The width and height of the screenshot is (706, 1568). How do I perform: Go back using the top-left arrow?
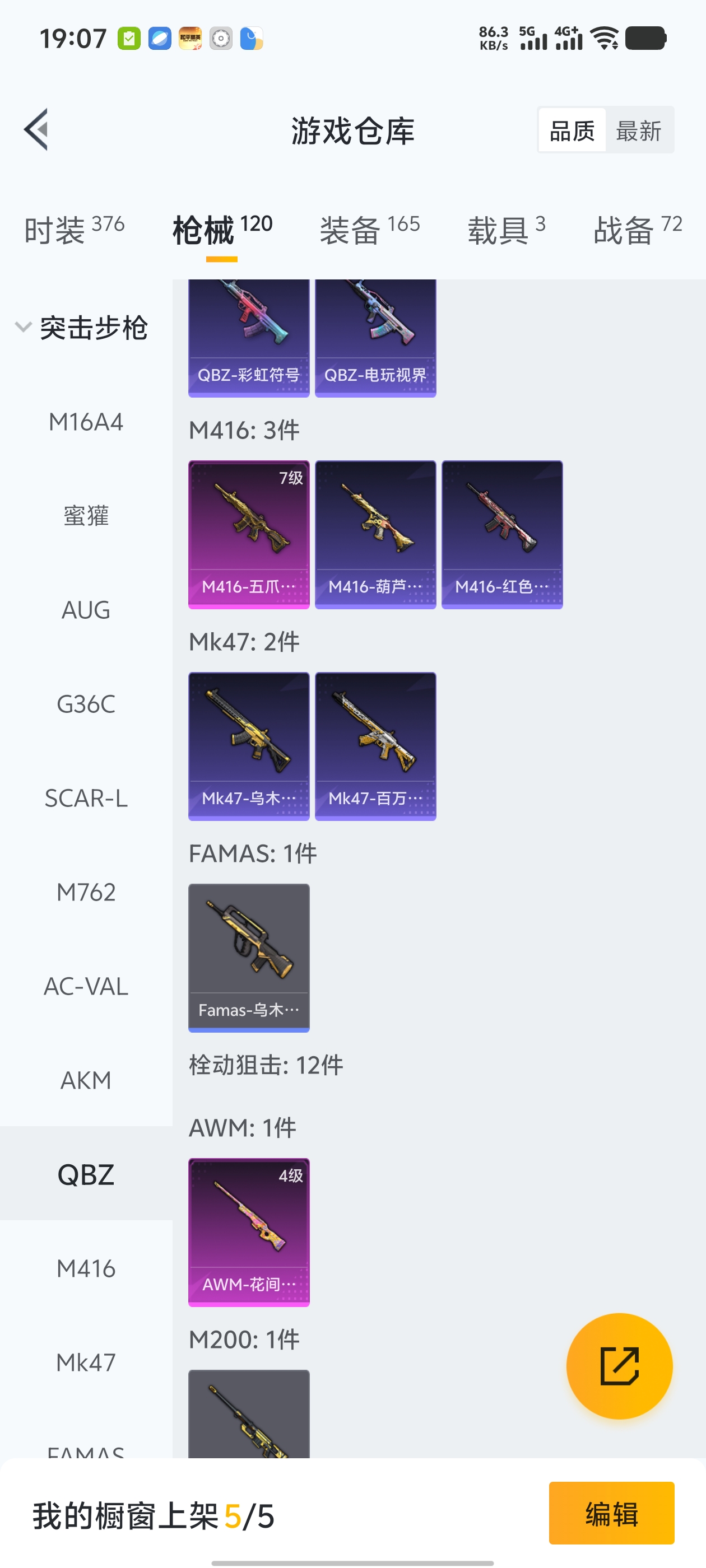(x=36, y=130)
